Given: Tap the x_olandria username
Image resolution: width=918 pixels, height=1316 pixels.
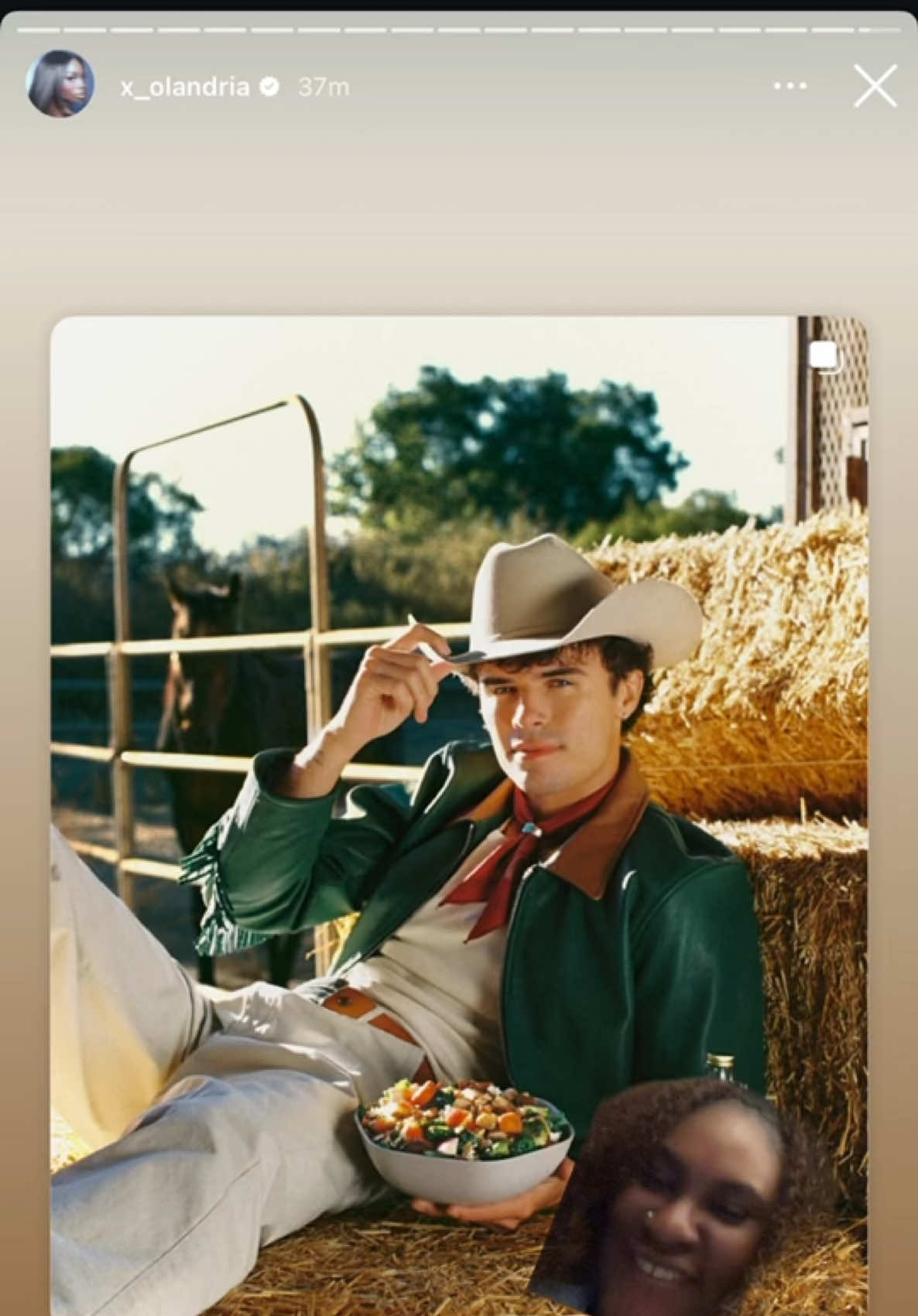Looking at the screenshot, I should pos(185,87).
